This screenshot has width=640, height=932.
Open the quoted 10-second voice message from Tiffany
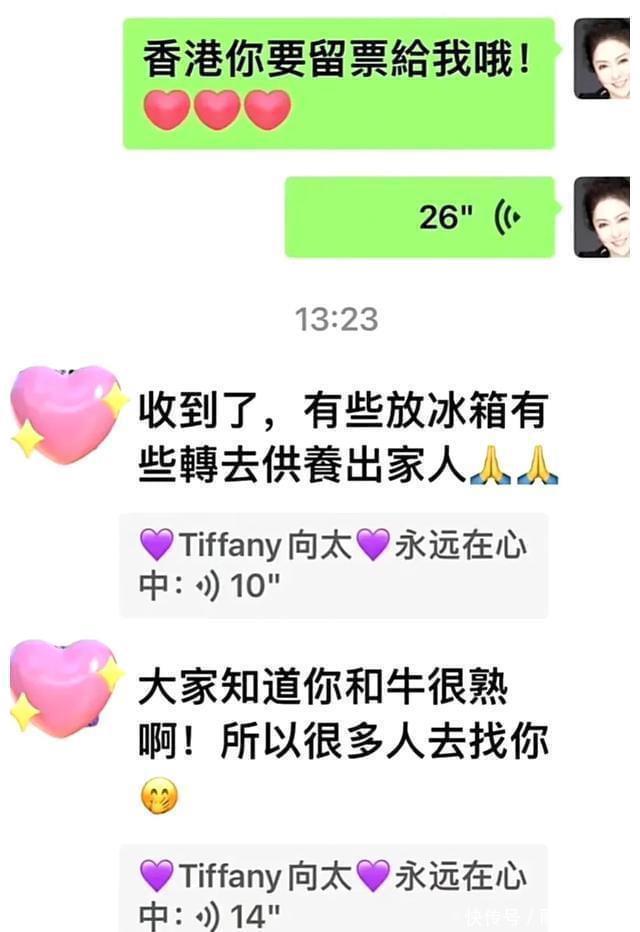(x=333, y=565)
